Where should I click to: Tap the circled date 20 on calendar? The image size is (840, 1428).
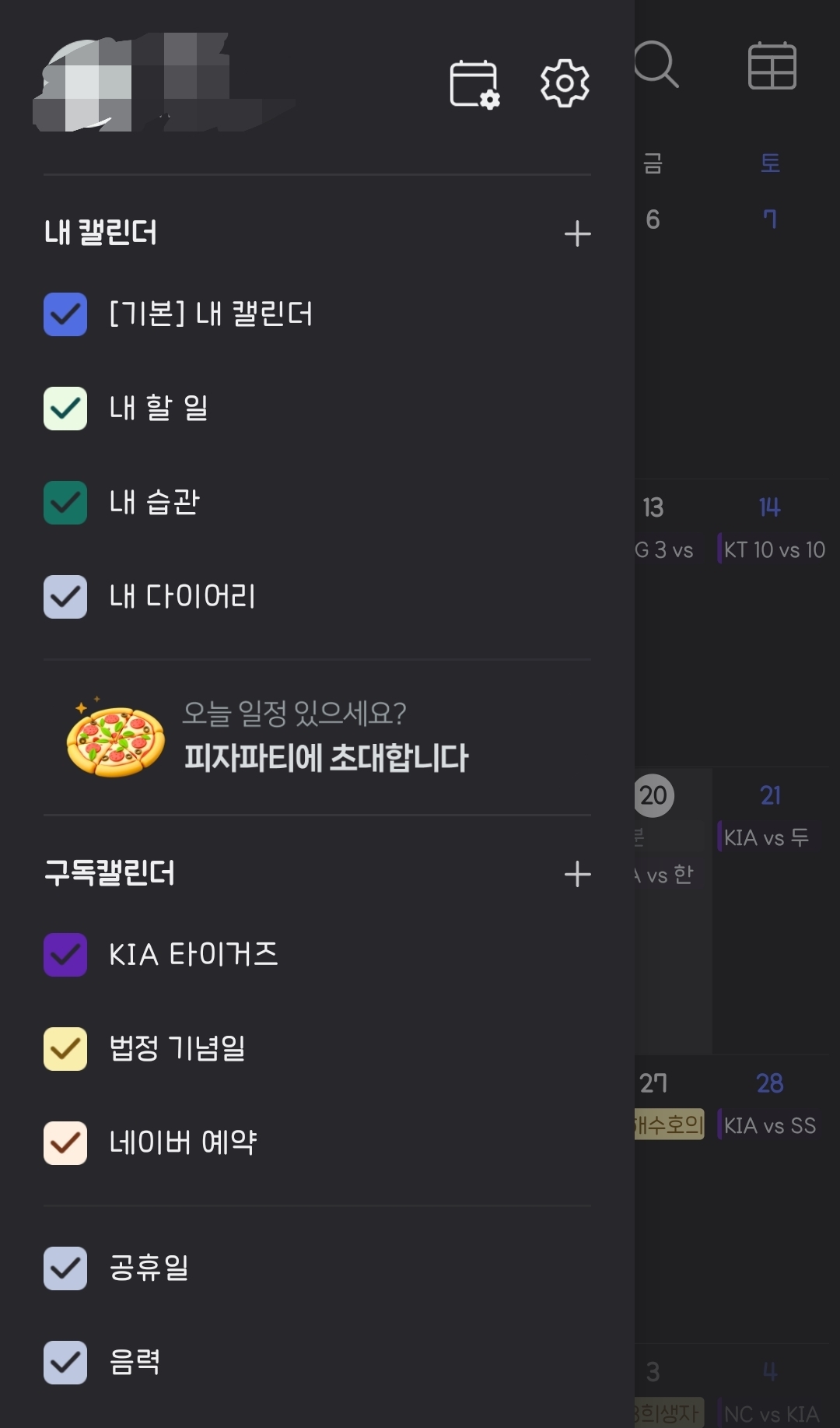point(652,795)
